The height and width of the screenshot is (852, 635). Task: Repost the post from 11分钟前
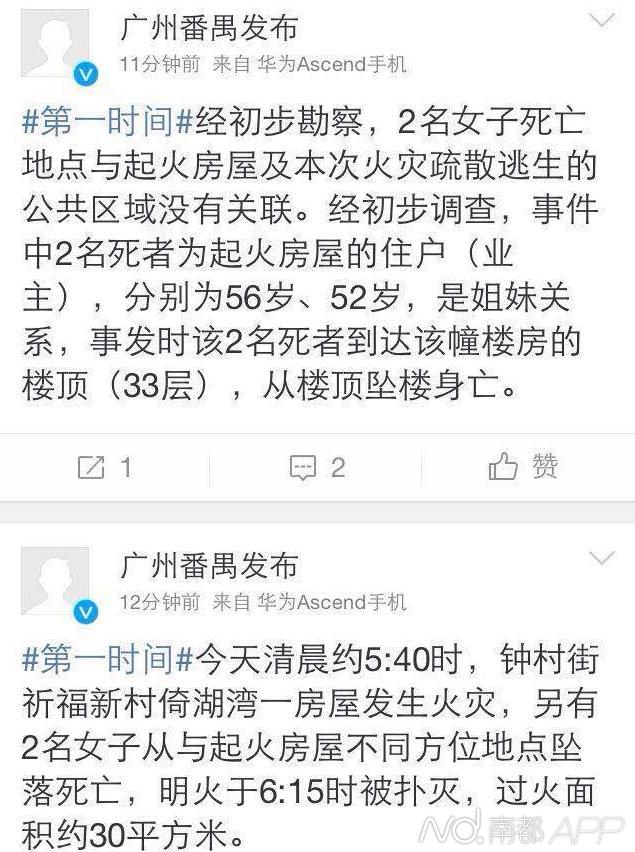(x=105, y=467)
